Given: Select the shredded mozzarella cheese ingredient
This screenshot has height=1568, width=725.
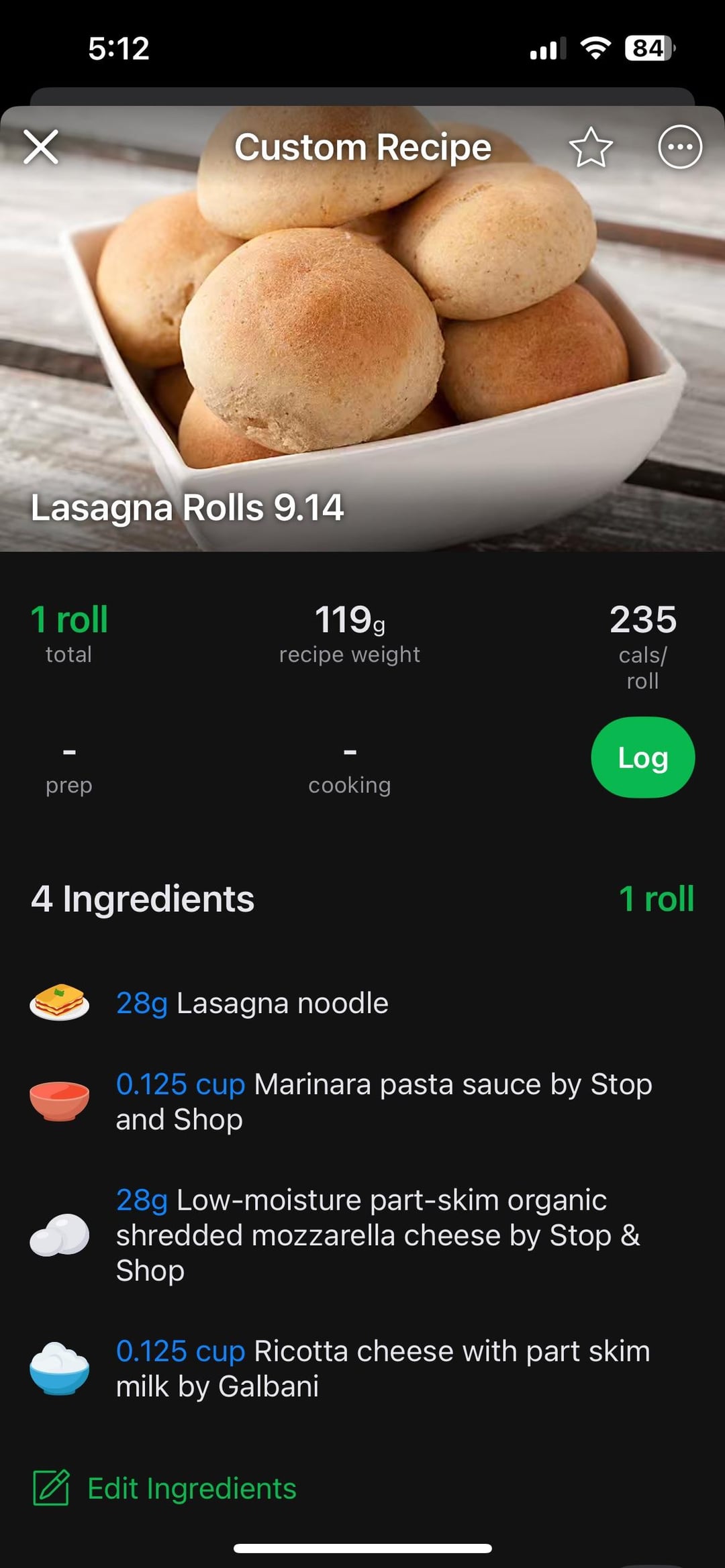Looking at the screenshot, I should 377,1235.
